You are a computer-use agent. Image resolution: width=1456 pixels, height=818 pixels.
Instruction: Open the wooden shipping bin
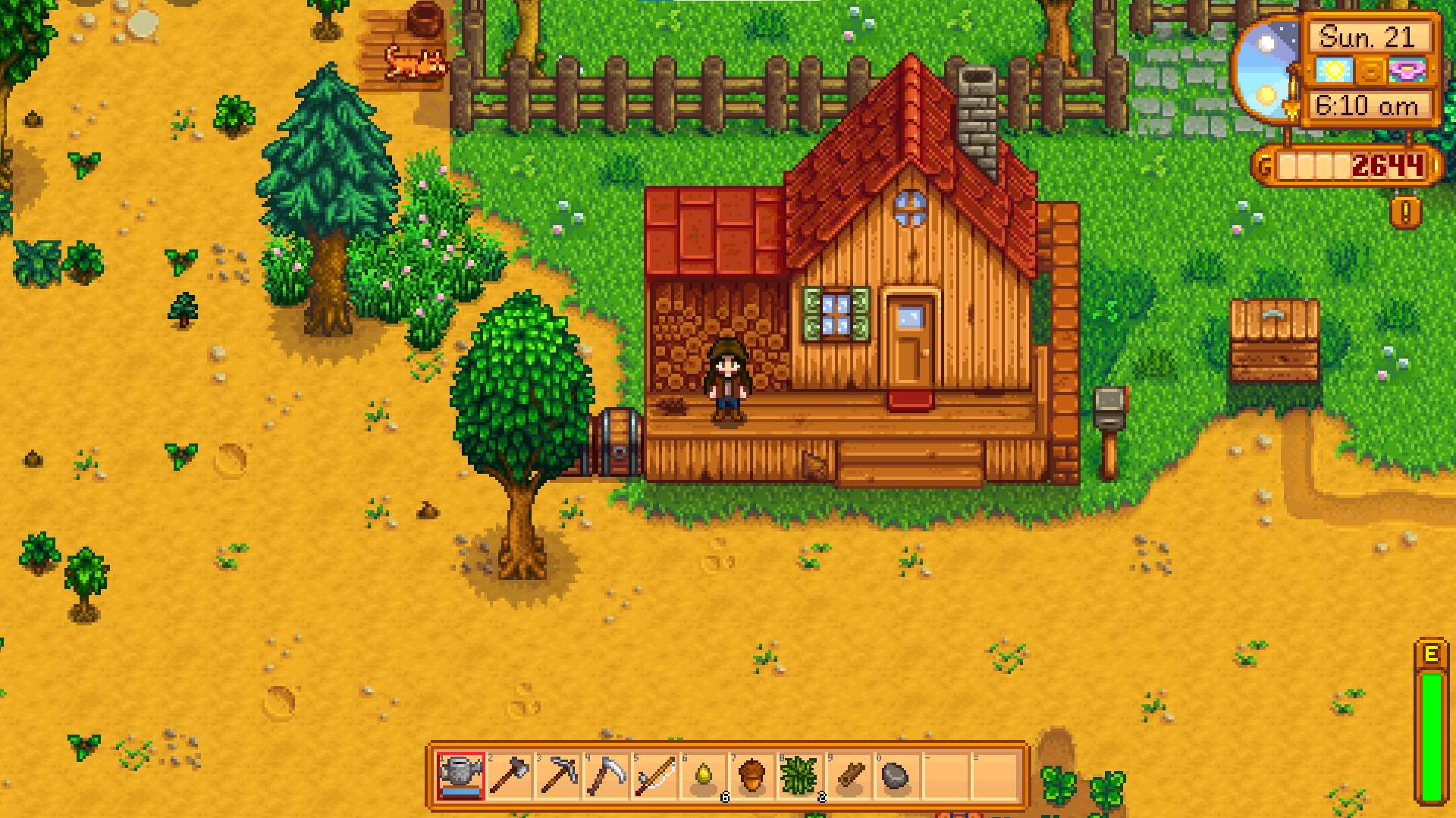coord(1275,341)
